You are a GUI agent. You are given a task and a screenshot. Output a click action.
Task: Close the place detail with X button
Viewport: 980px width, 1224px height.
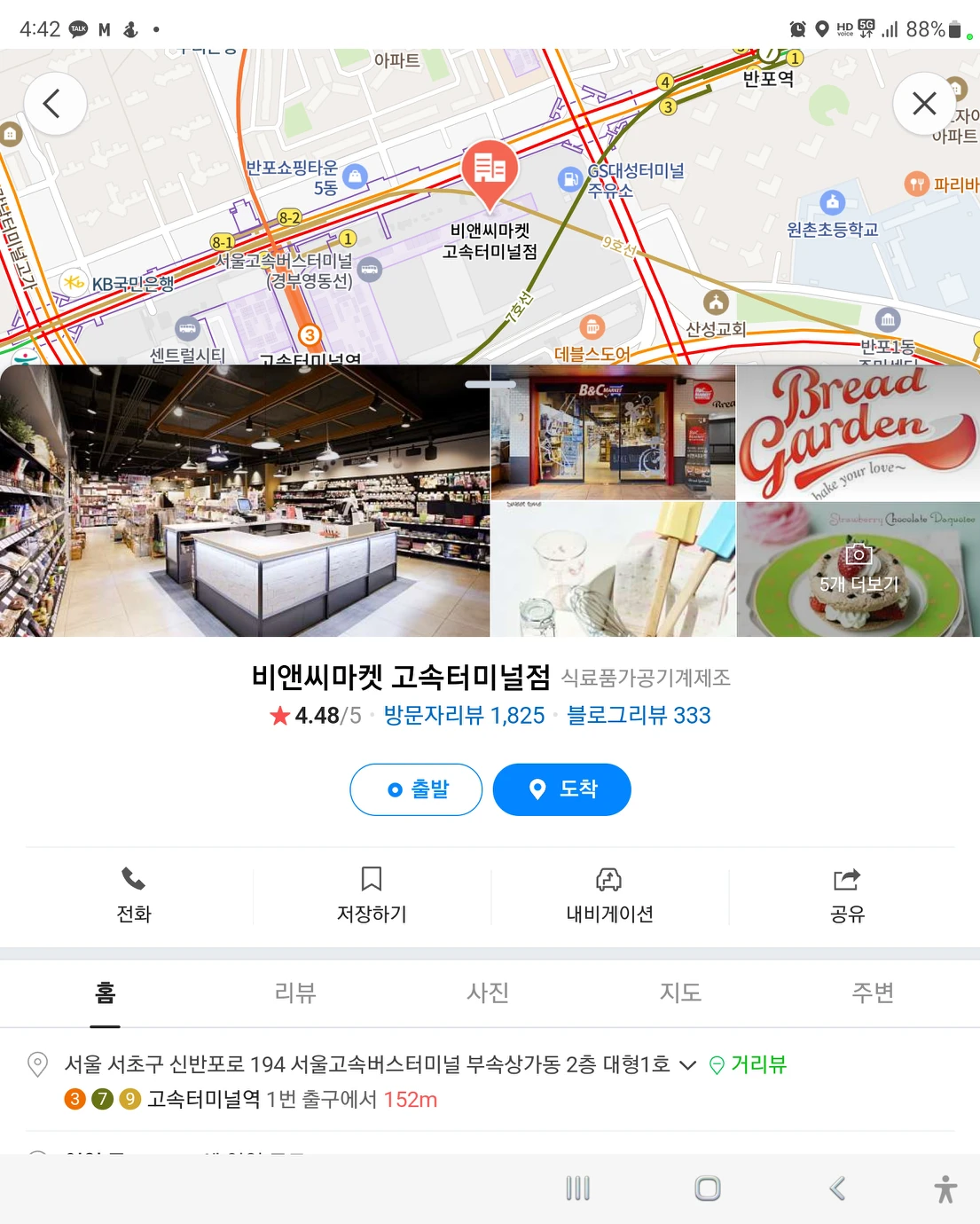click(924, 104)
